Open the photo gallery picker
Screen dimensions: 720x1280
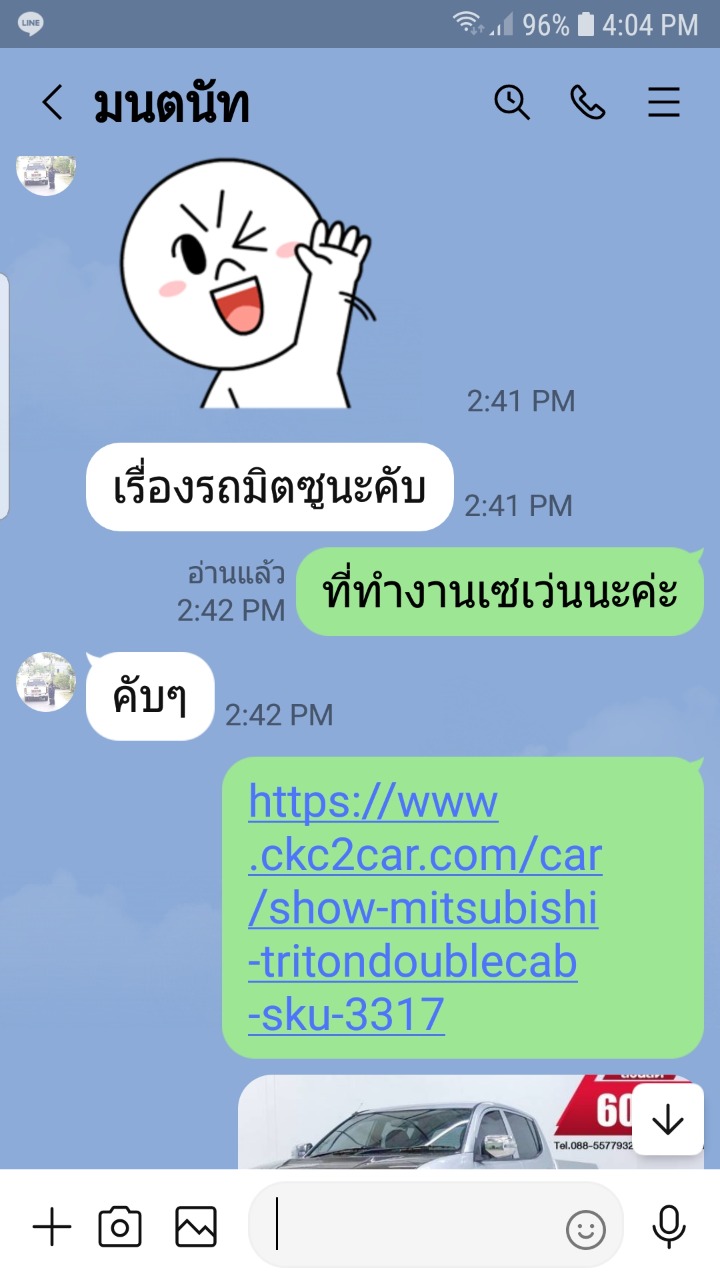click(196, 1227)
